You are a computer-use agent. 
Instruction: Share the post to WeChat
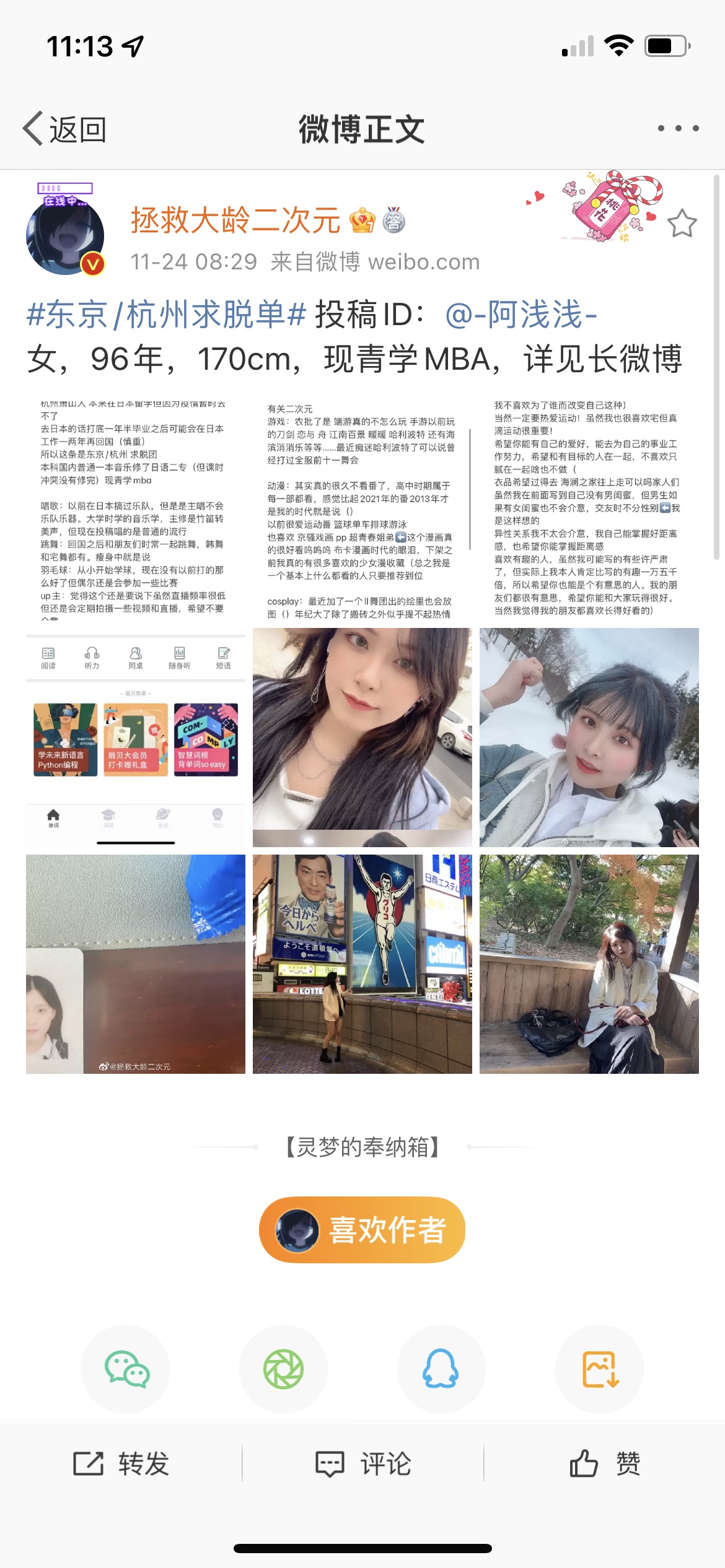(126, 1369)
